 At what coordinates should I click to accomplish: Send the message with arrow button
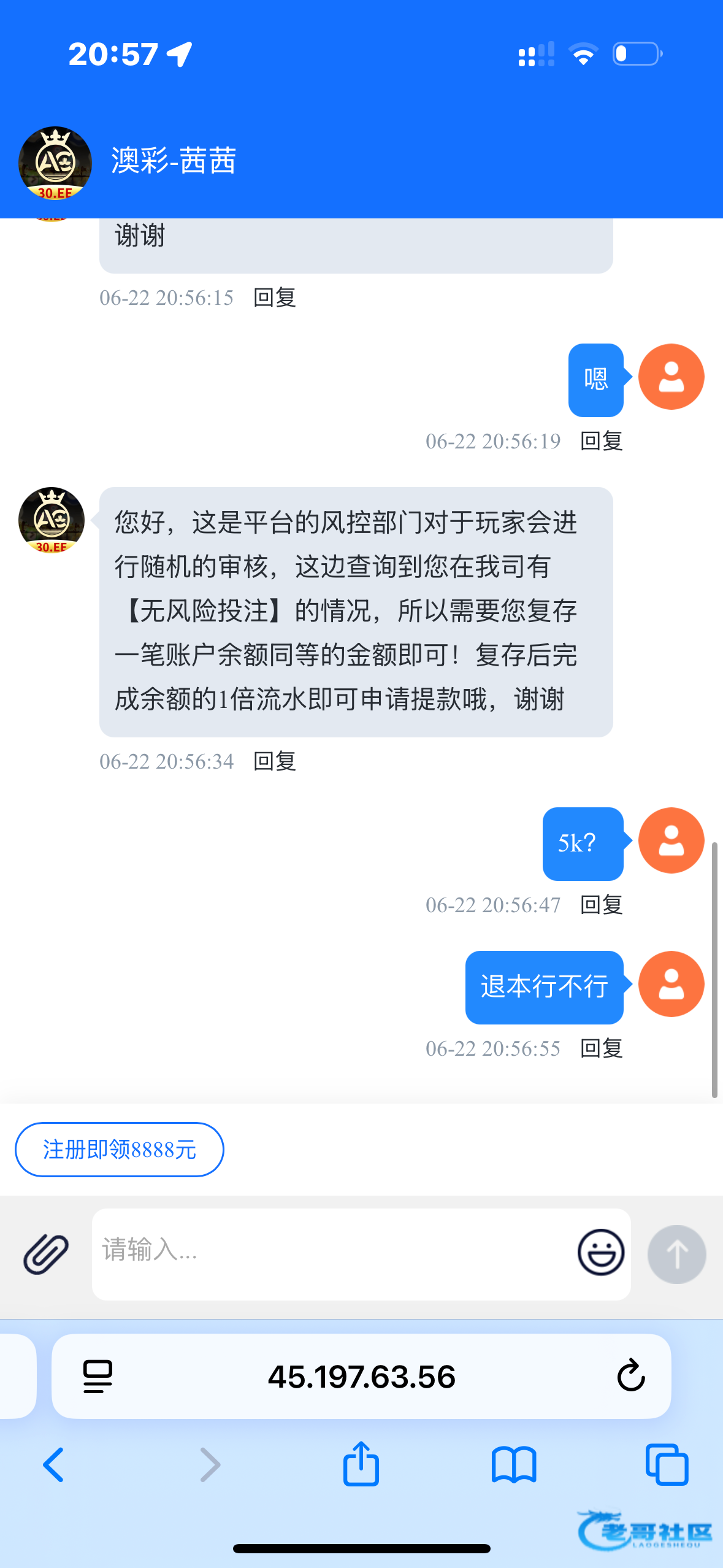[x=676, y=1253]
